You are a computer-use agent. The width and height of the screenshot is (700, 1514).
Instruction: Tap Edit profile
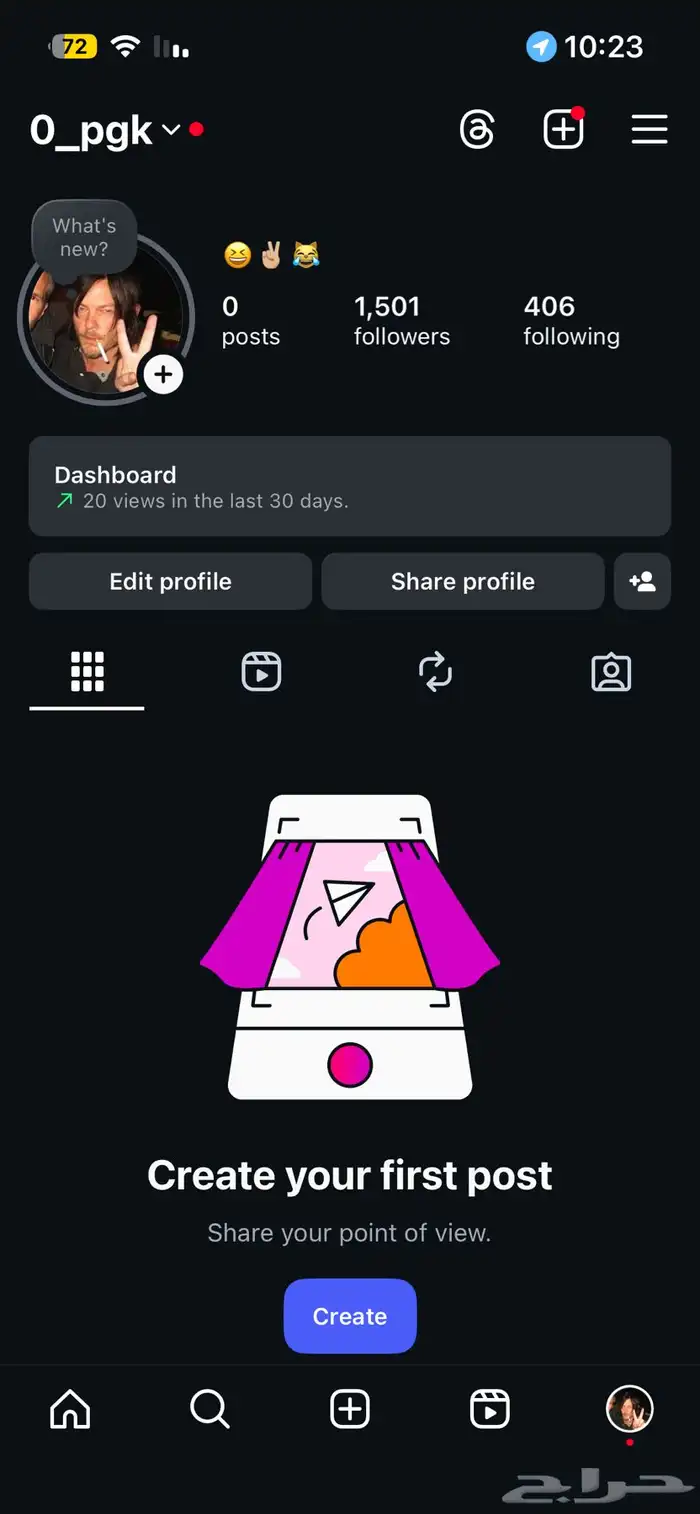click(170, 581)
